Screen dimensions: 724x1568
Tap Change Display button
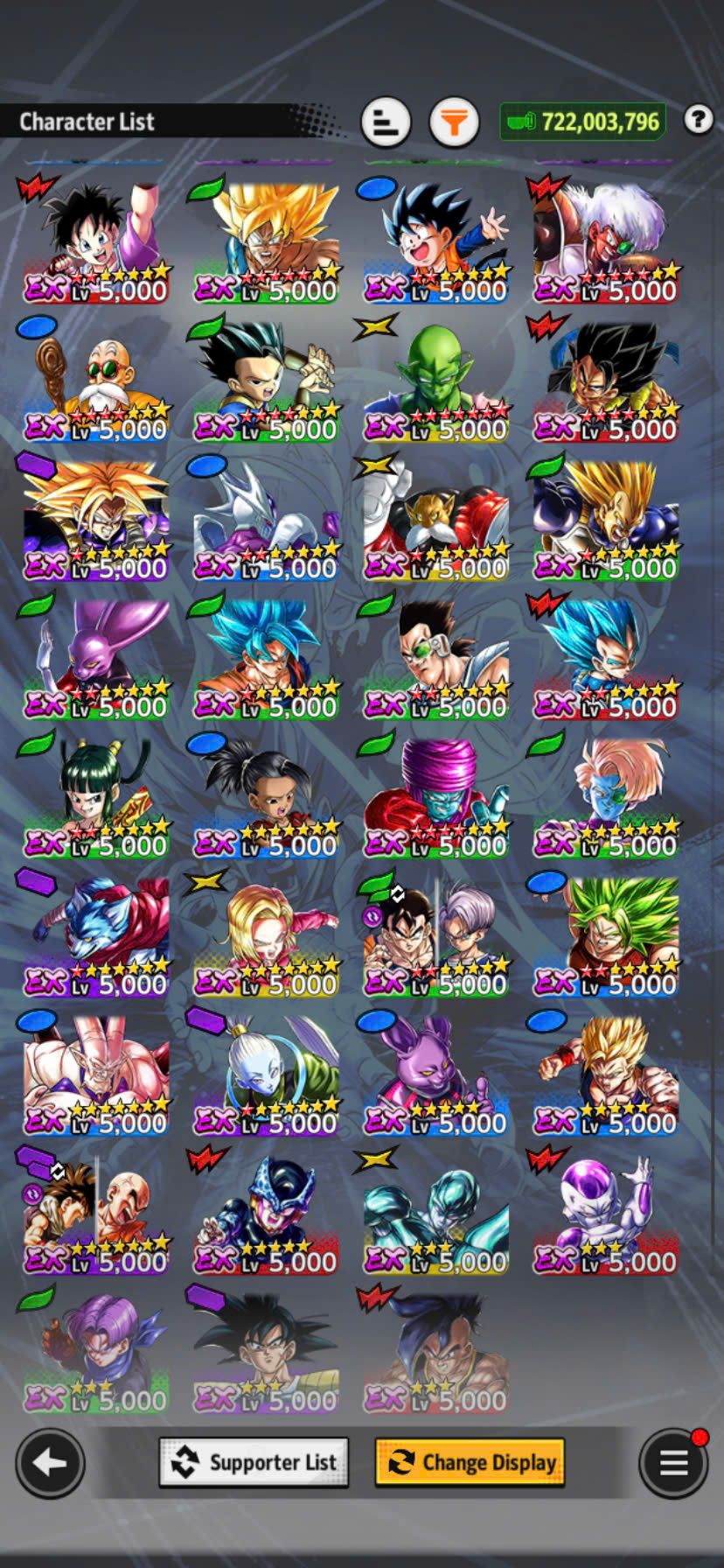470,1462
